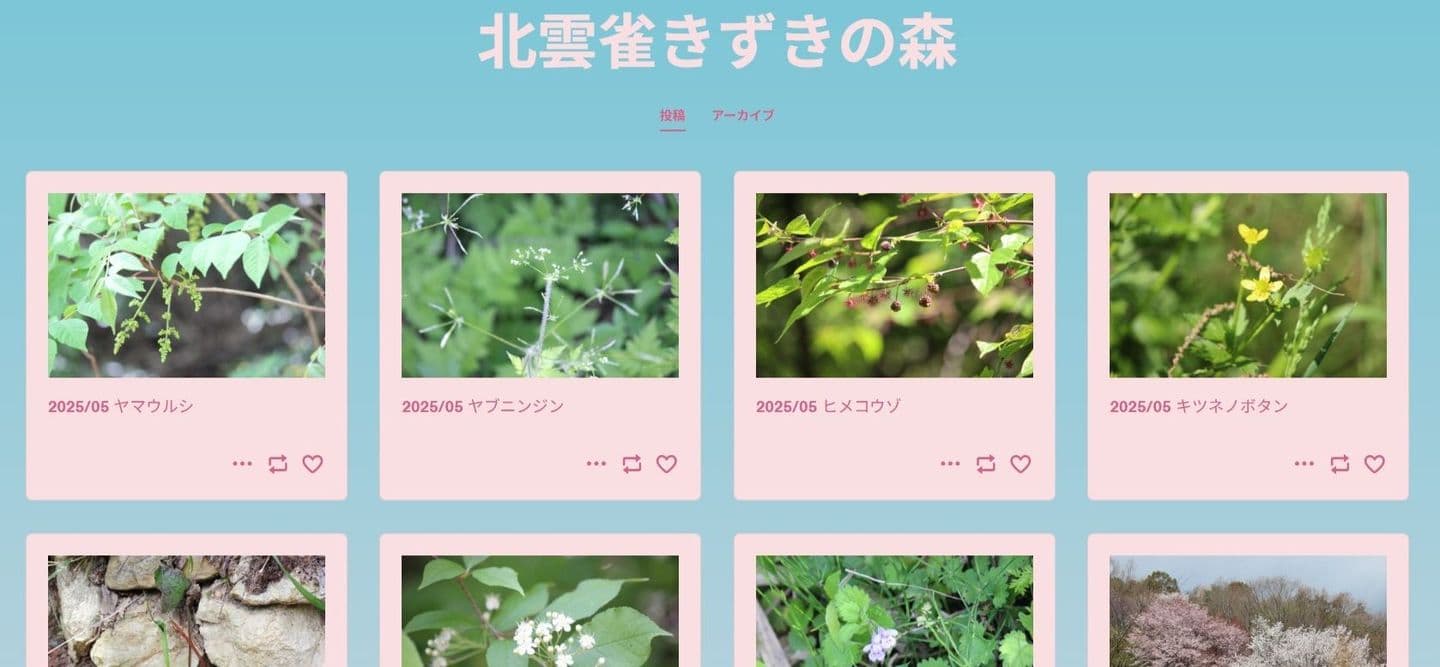Like the ヤマウルシ post
This screenshot has width=1440, height=667.
coord(313,464)
